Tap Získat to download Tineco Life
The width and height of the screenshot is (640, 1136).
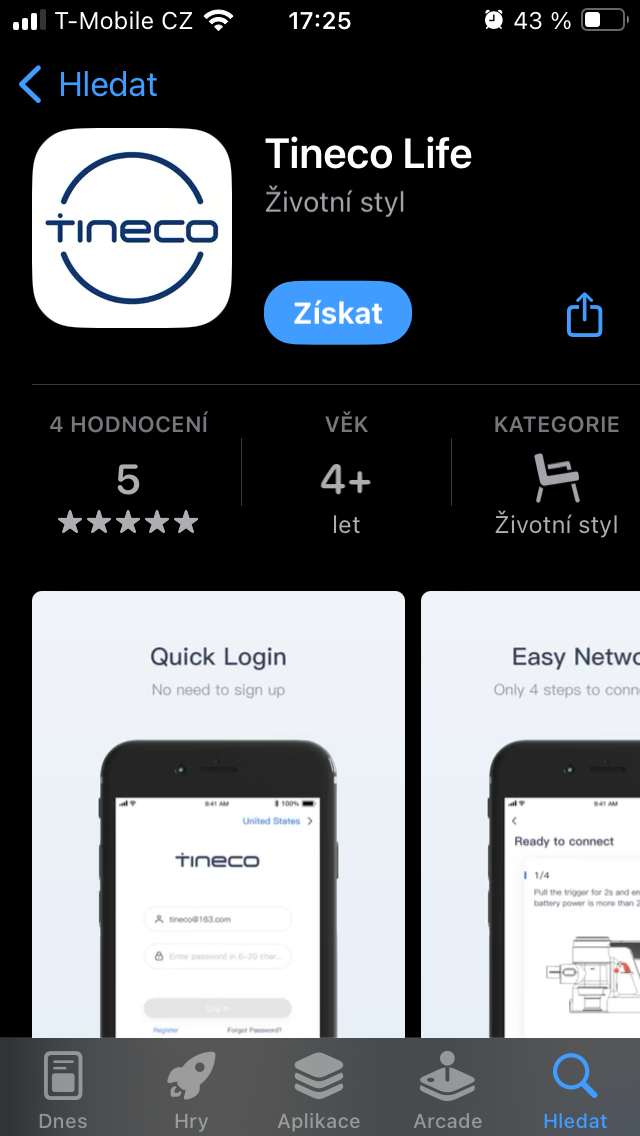click(x=338, y=313)
